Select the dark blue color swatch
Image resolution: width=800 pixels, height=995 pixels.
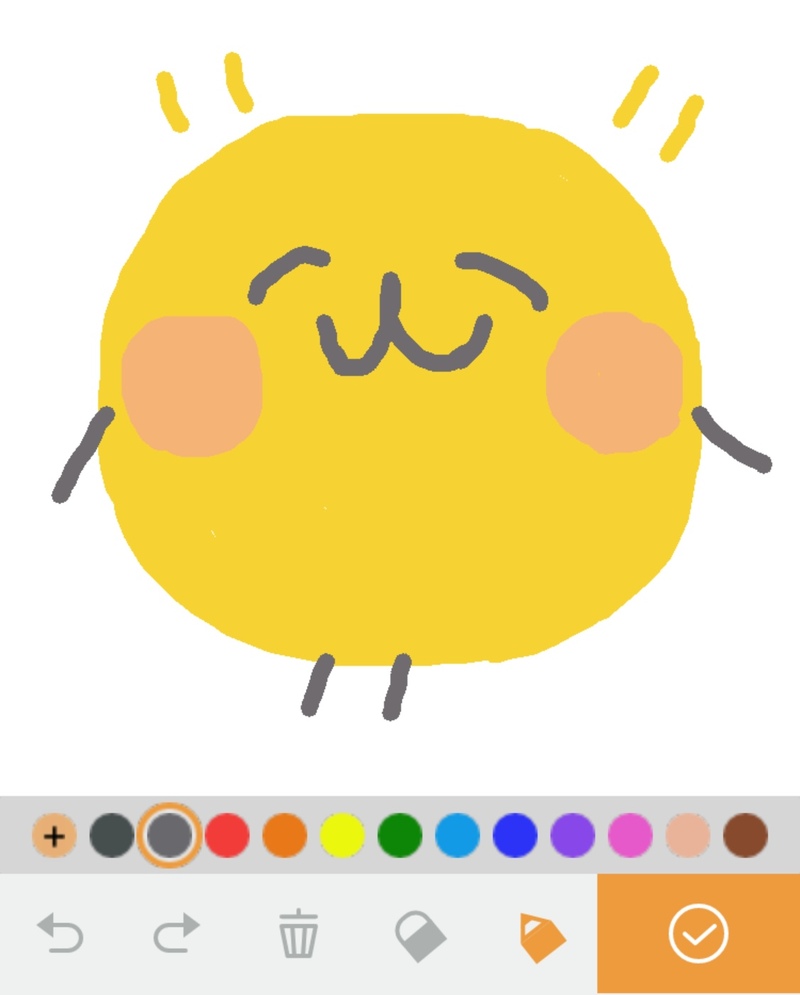tap(515, 835)
